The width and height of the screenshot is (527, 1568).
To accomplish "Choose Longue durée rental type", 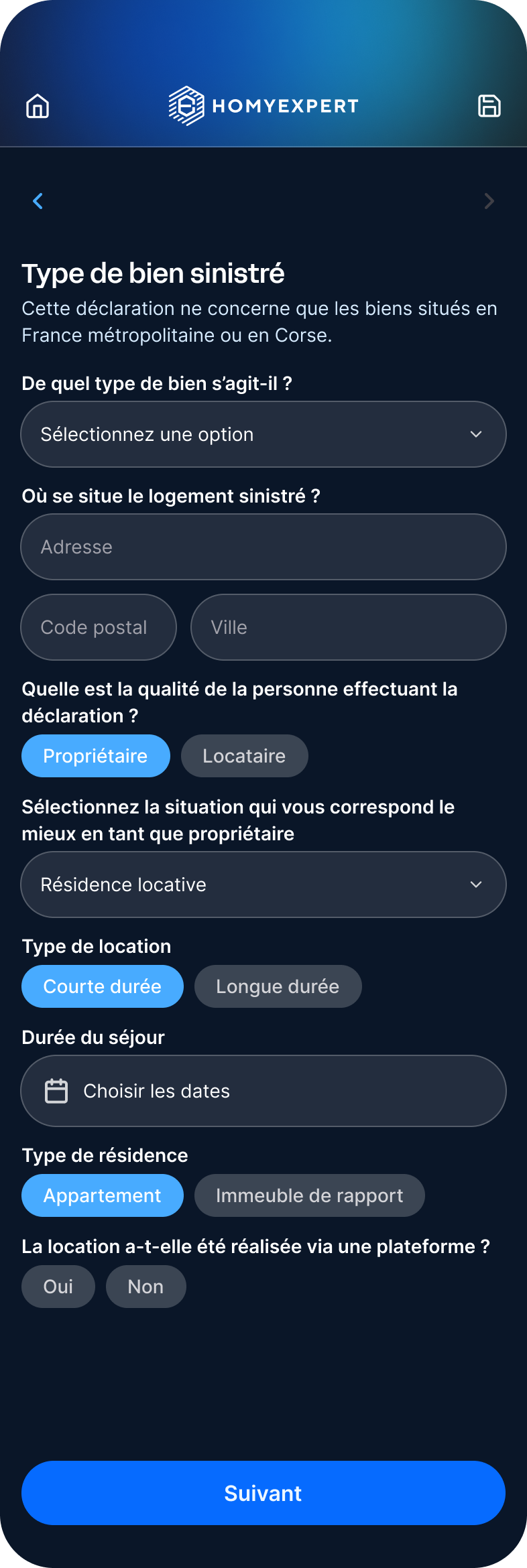I will click(278, 986).
